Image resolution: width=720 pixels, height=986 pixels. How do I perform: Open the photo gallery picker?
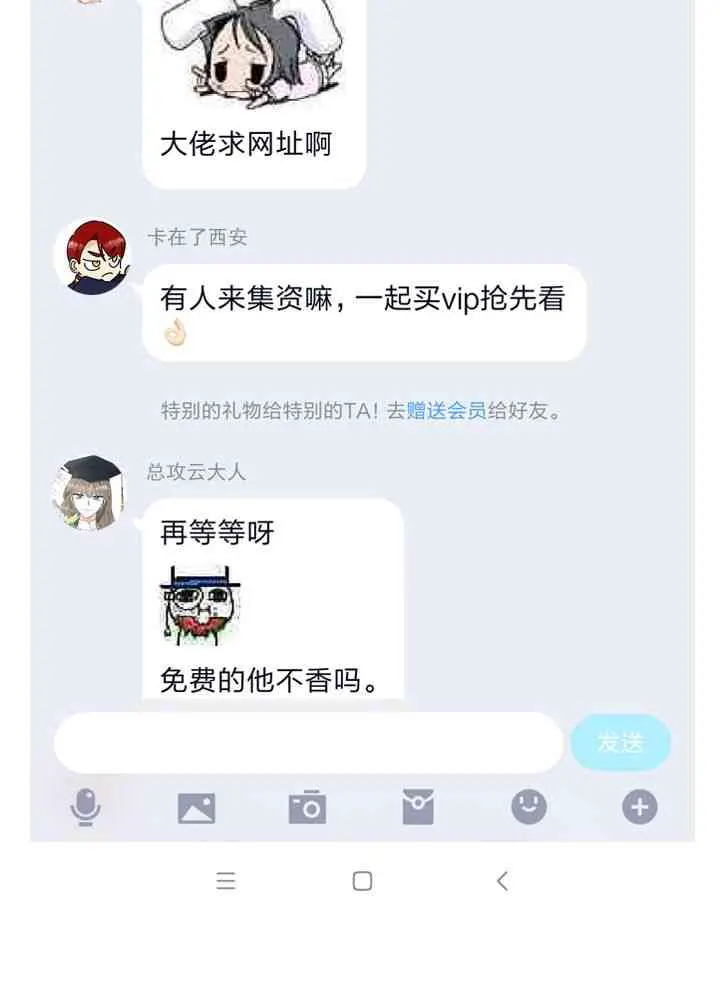click(x=196, y=807)
